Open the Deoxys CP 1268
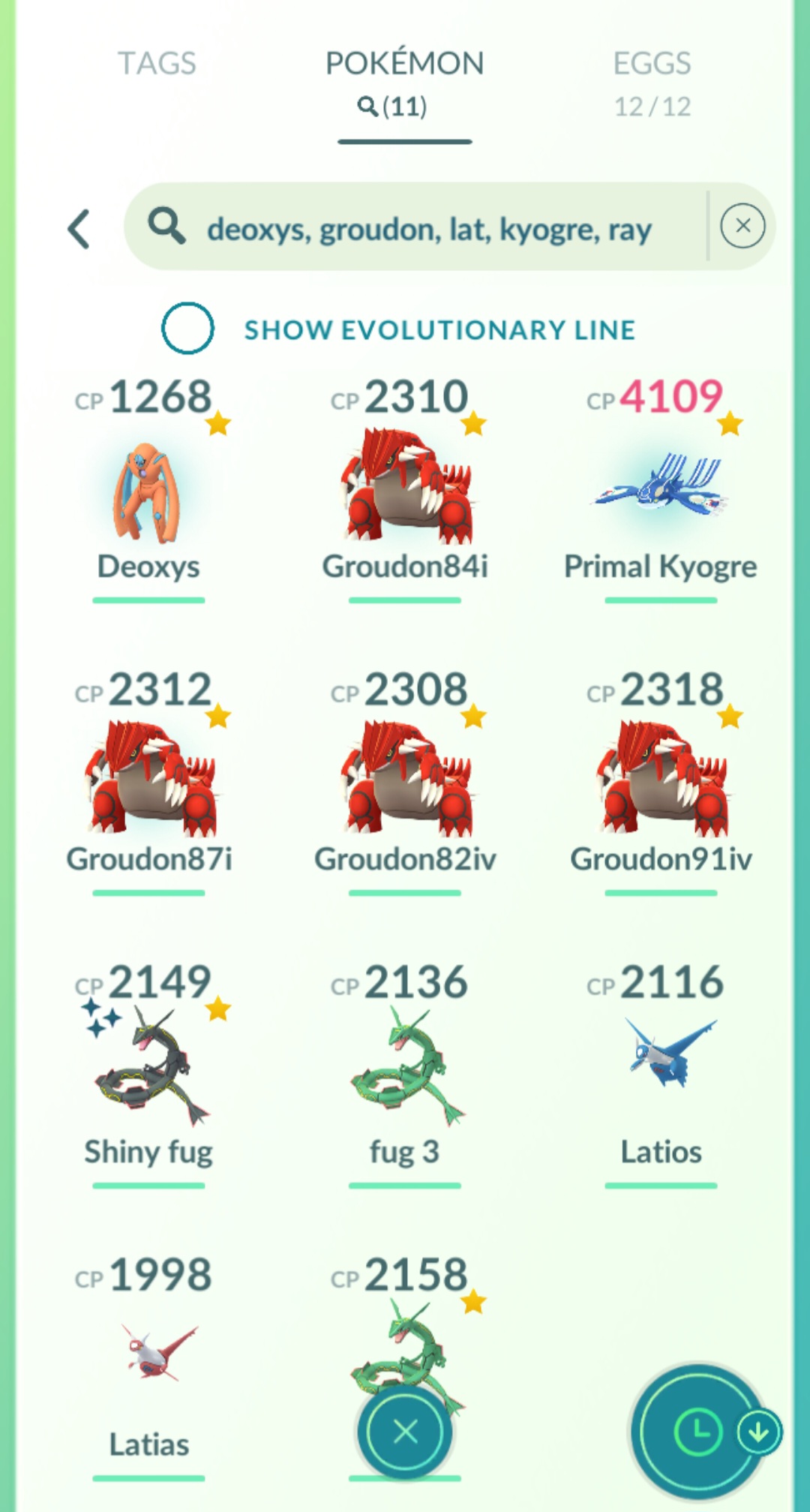This screenshot has height=1512, width=810. pos(148,489)
